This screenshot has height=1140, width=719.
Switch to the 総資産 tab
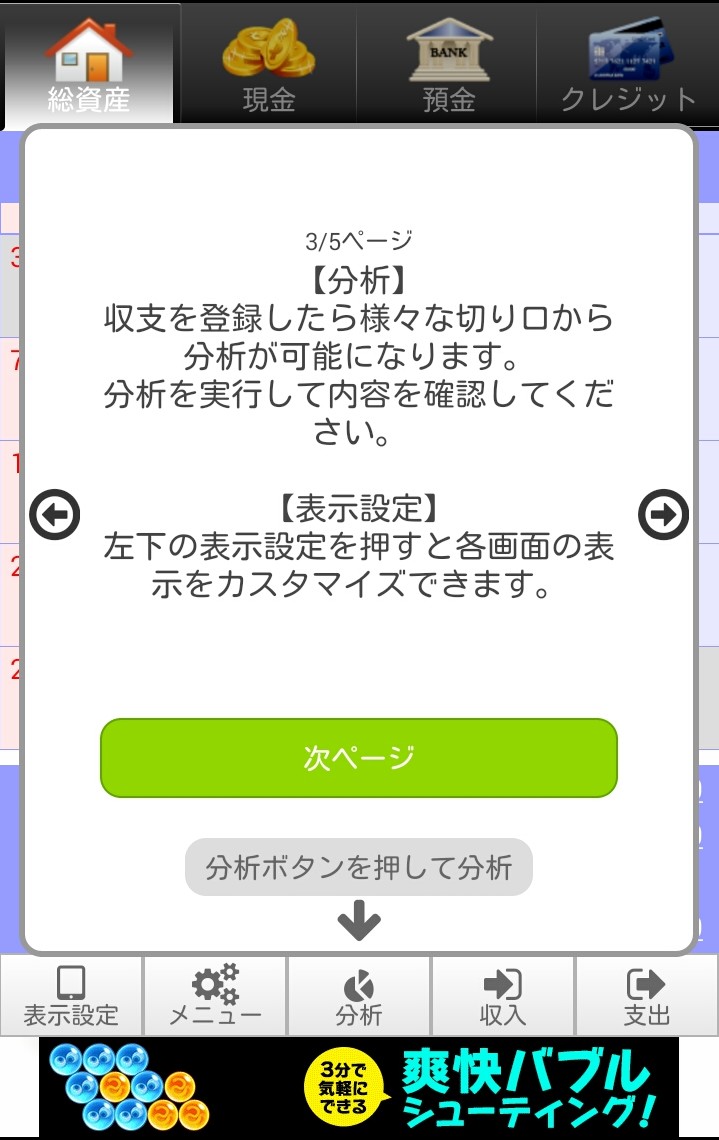click(89, 62)
